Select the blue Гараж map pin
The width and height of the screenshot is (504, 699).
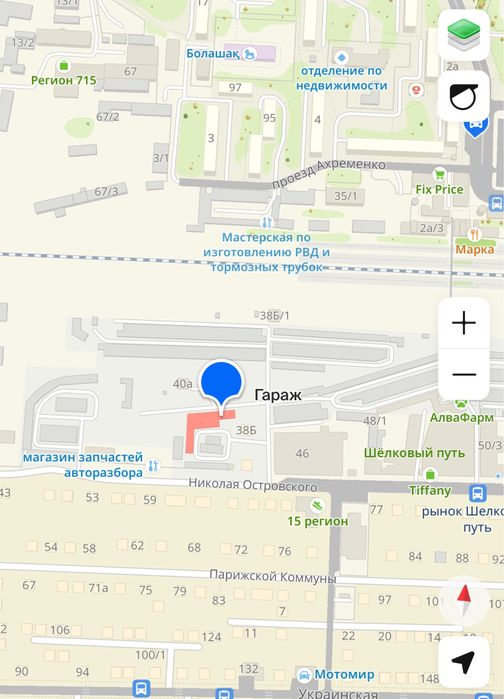click(221, 384)
